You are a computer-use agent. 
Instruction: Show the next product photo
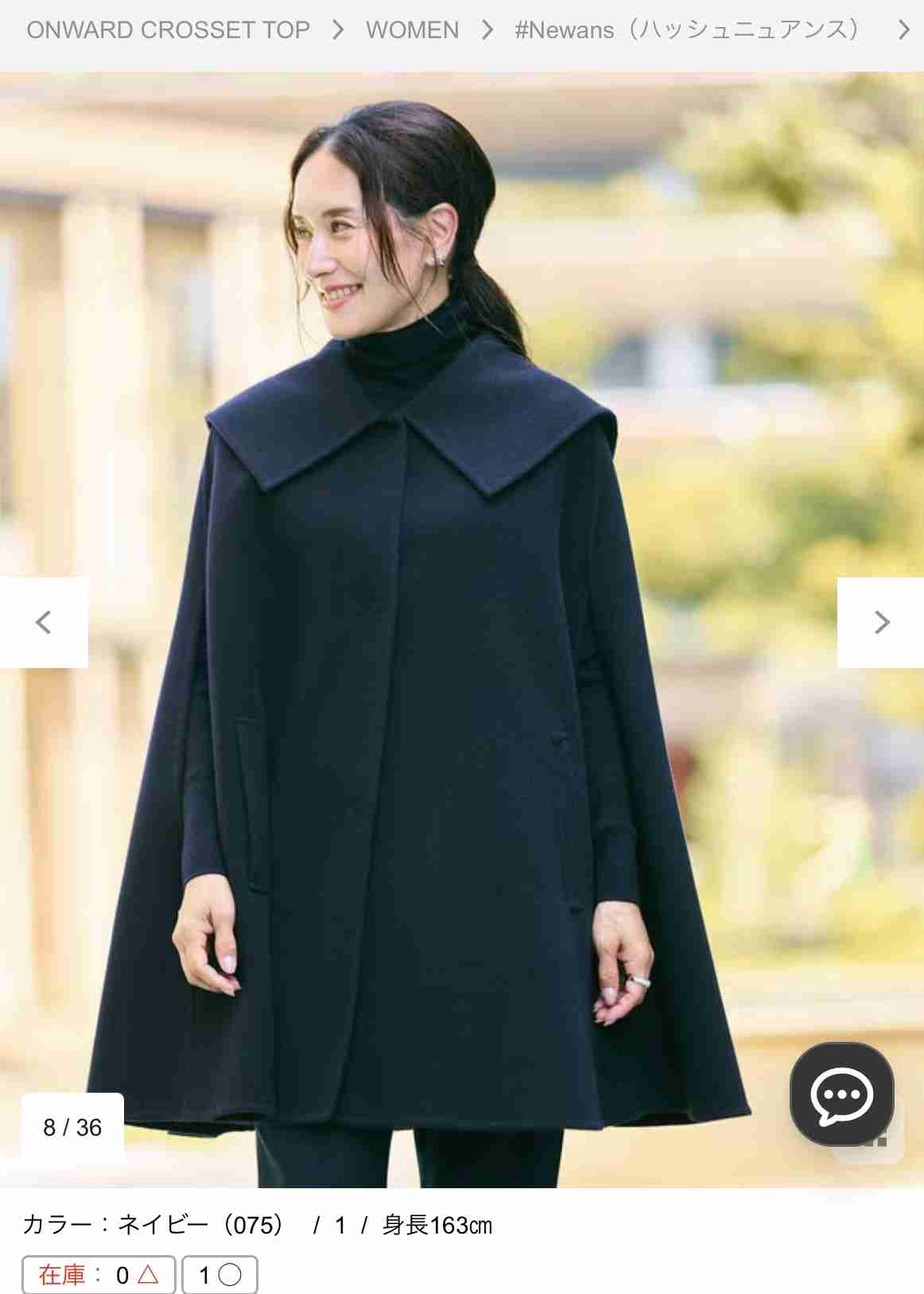pos(880,622)
